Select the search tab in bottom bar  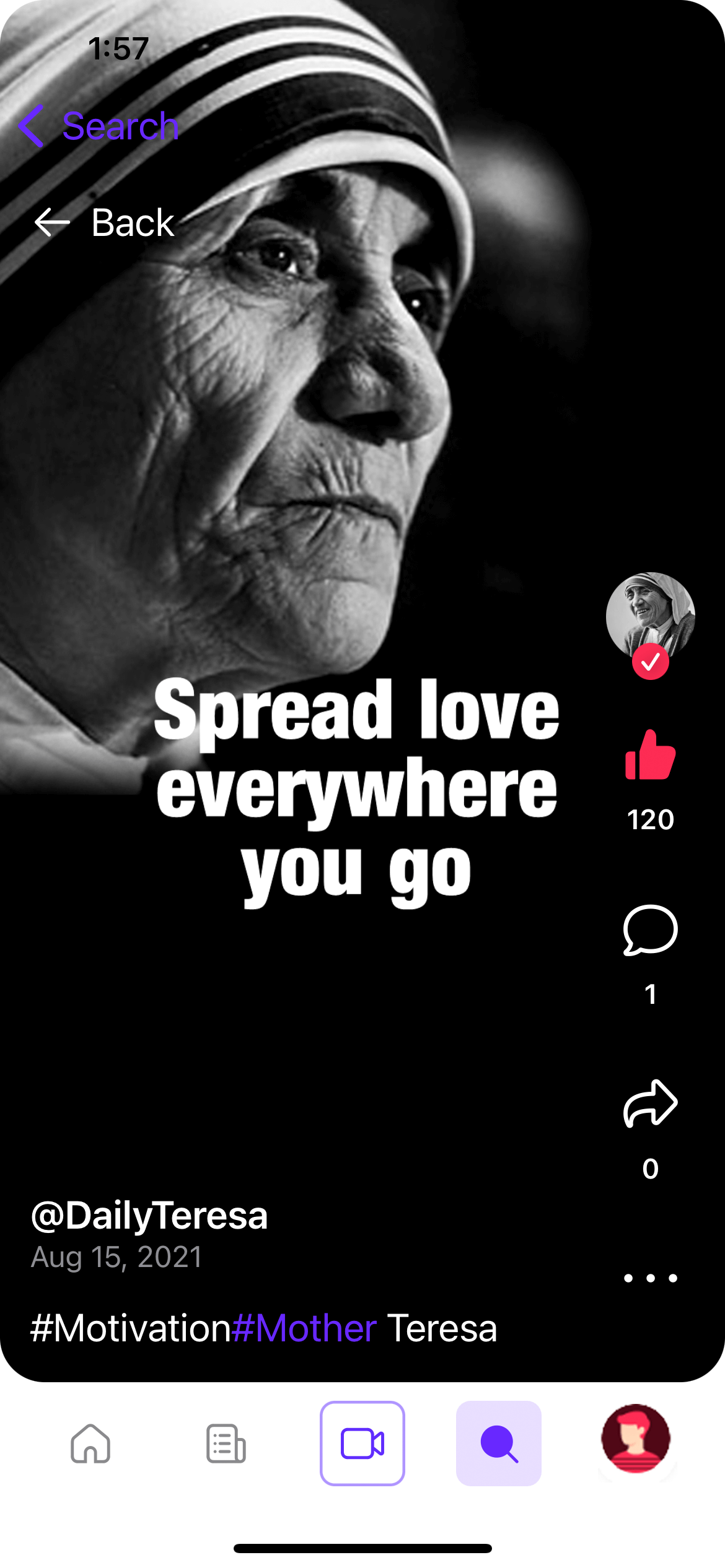tap(499, 1443)
